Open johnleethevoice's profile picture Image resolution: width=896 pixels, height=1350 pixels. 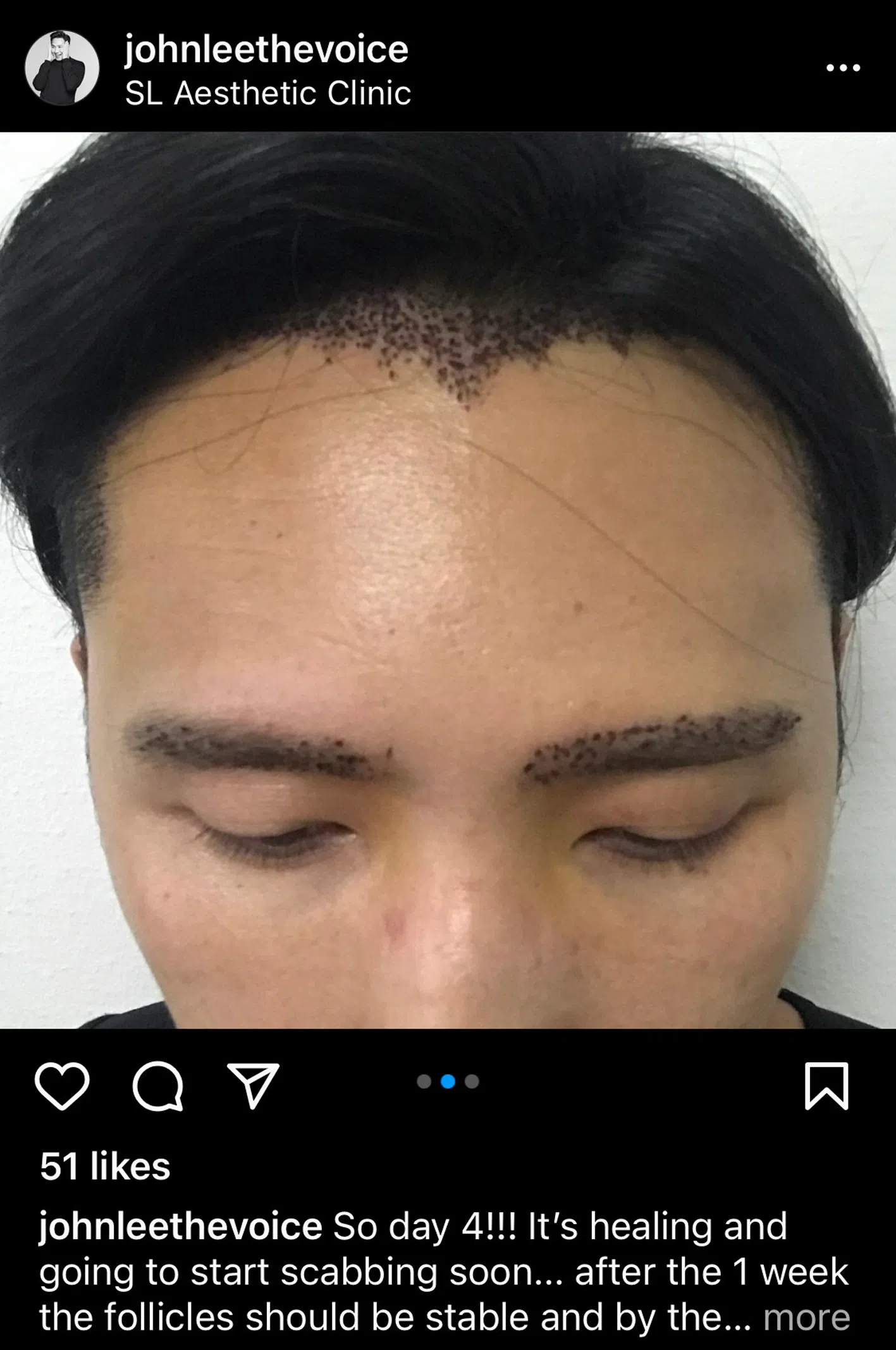pyautogui.click(x=61, y=67)
